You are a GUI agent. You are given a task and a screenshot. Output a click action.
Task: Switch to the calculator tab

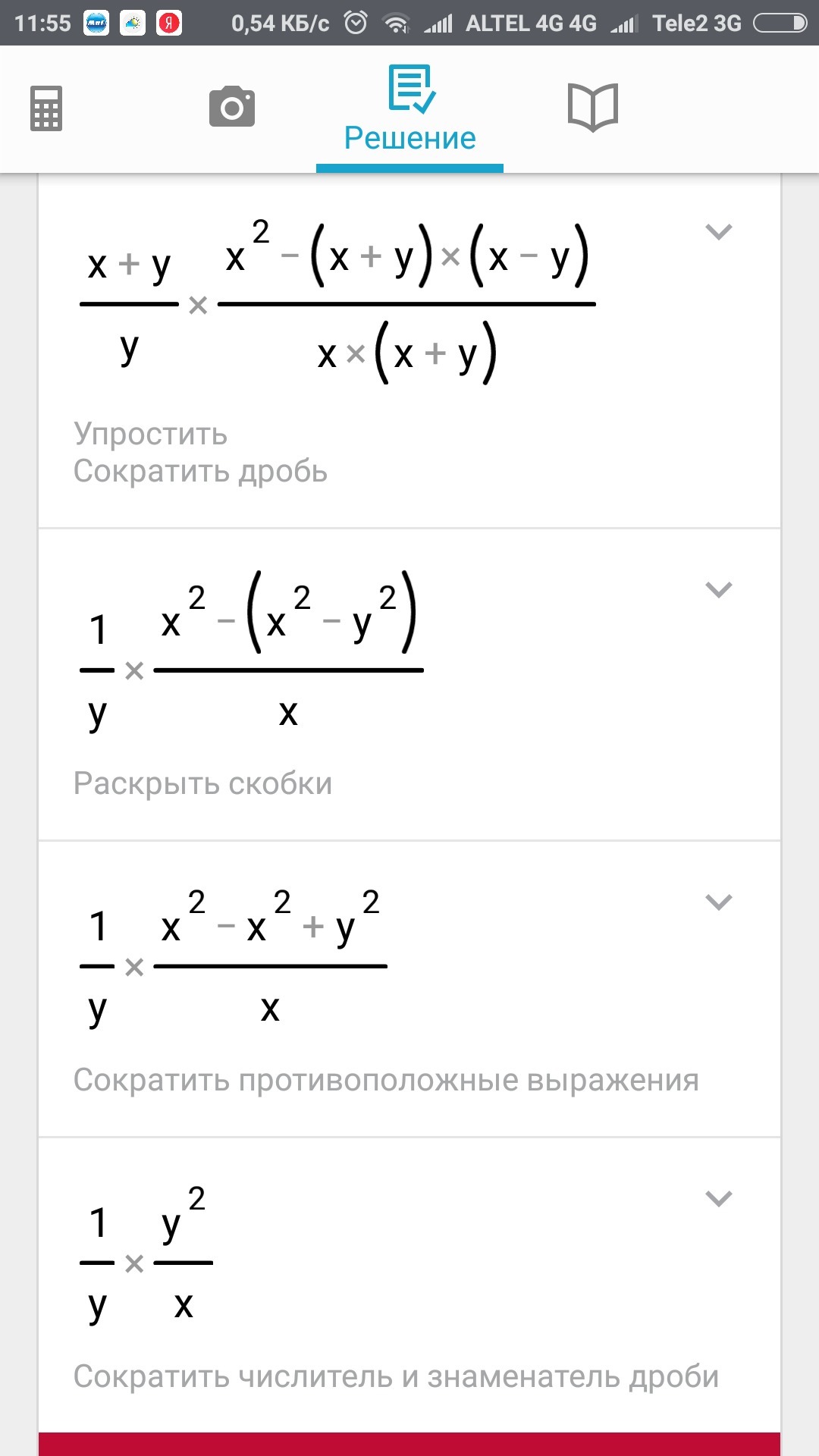46,108
